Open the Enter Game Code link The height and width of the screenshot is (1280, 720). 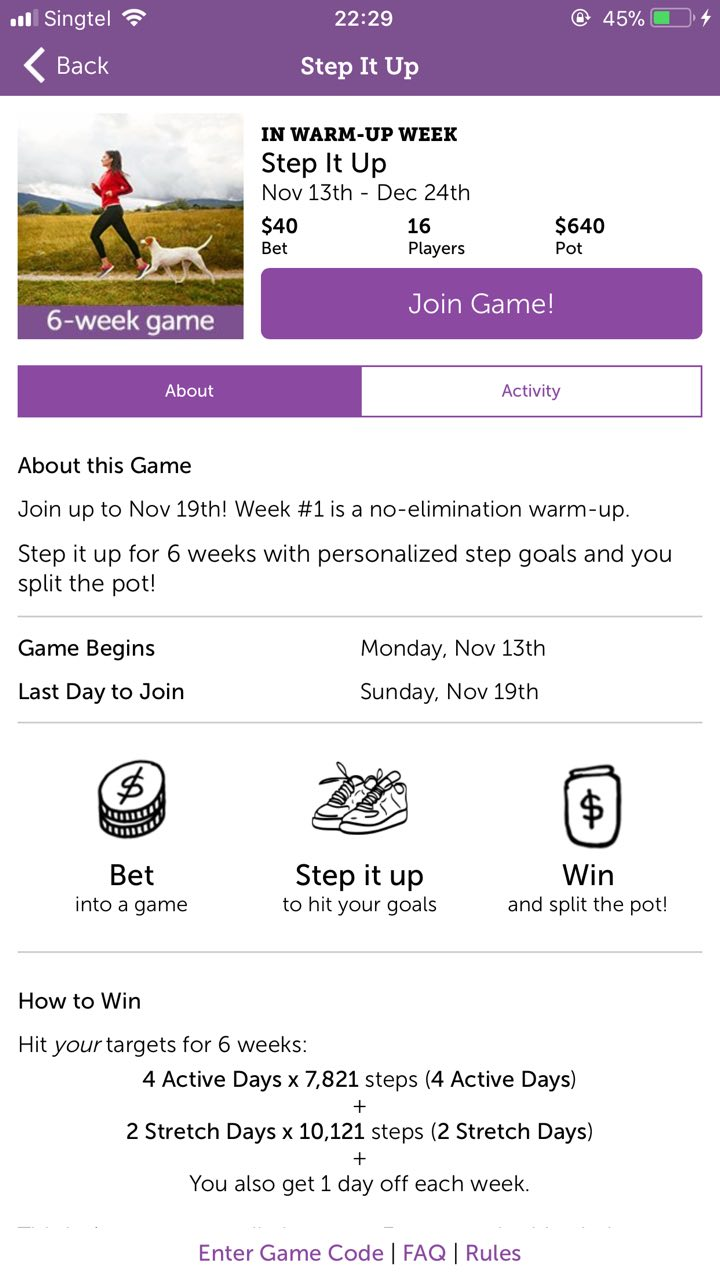click(290, 1253)
